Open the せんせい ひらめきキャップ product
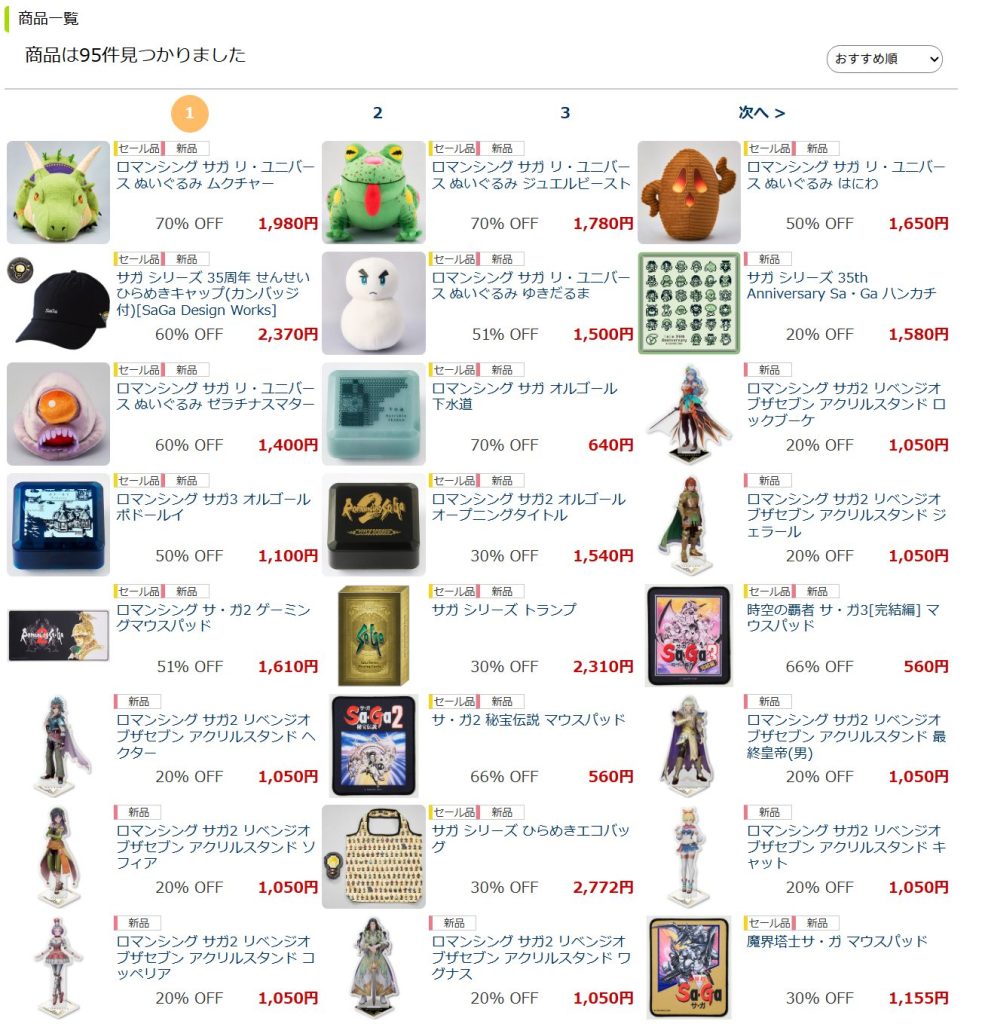982x1024 pixels. 216,294
